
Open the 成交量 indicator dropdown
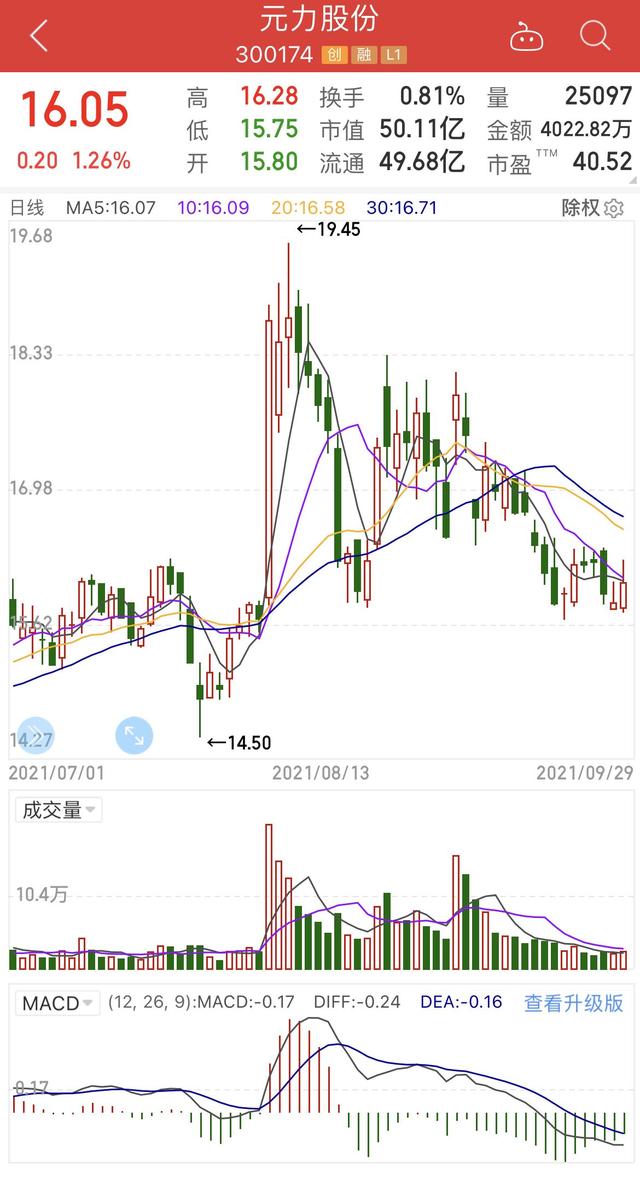coord(60,810)
